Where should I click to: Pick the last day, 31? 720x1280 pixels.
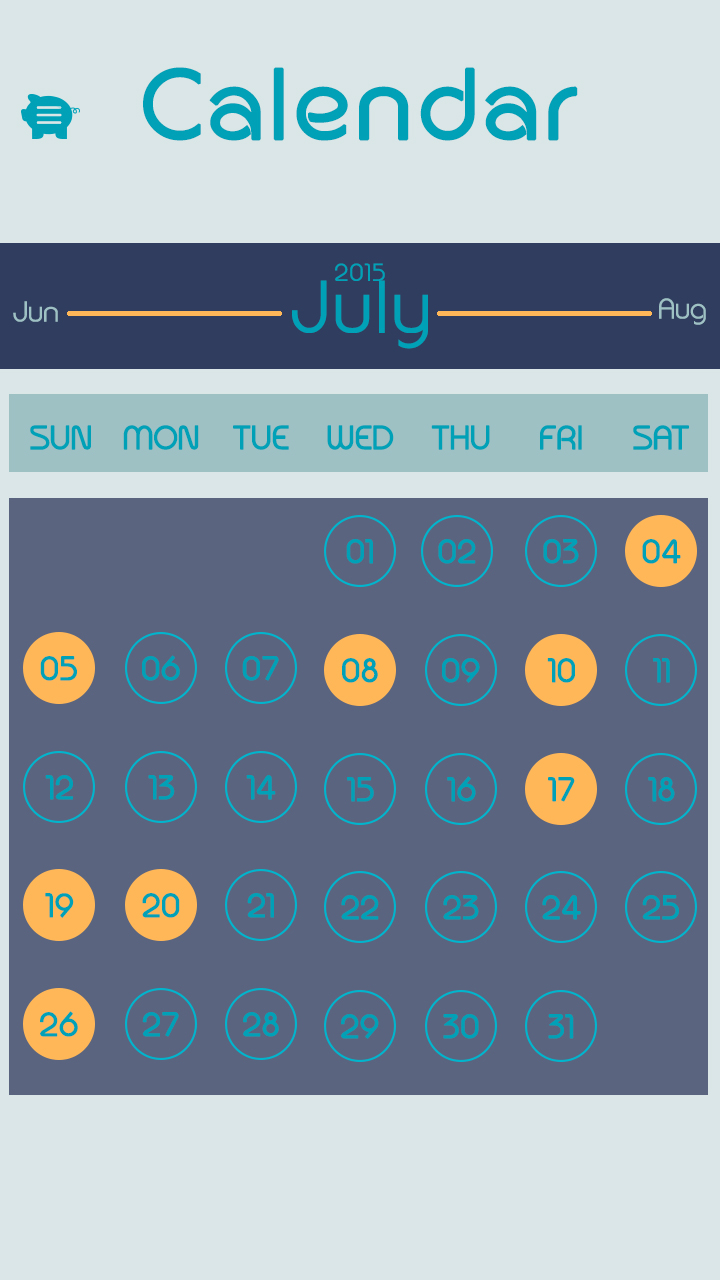pos(561,1026)
